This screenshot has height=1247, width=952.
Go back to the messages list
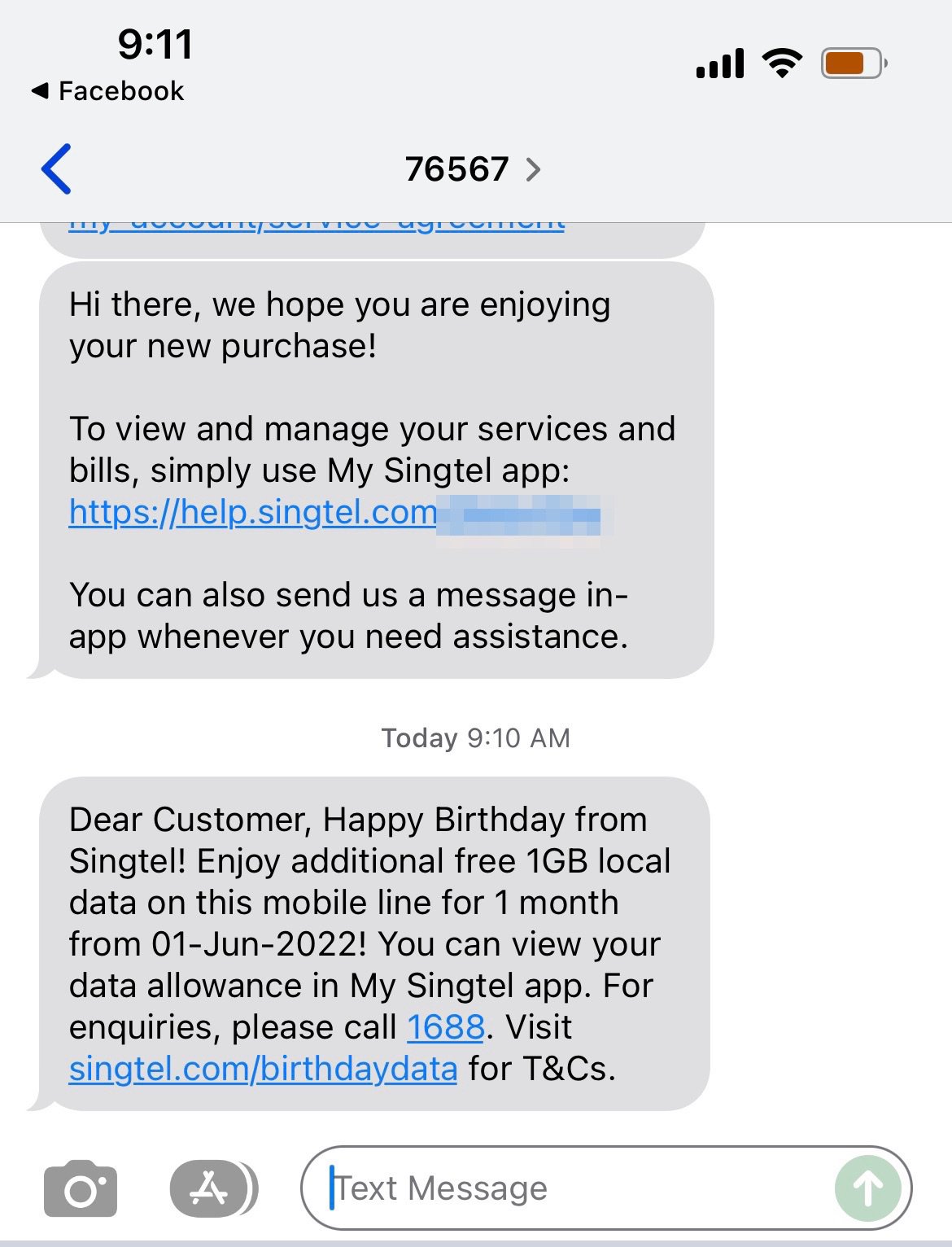click(x=56, y=169)
